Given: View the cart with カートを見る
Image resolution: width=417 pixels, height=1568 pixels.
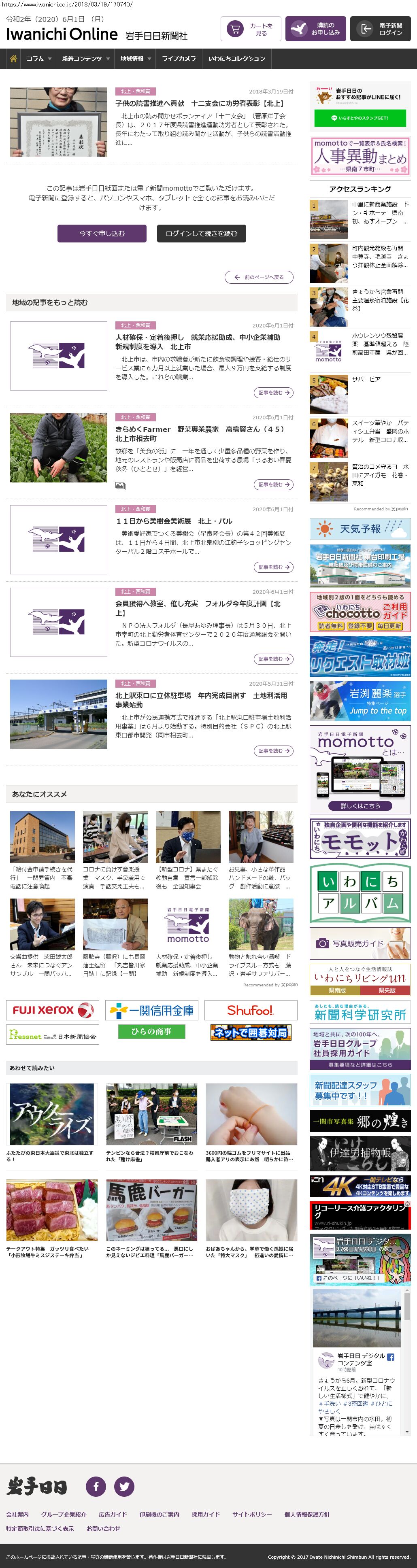Looking at the screenshot, I should tap(250, 29).
